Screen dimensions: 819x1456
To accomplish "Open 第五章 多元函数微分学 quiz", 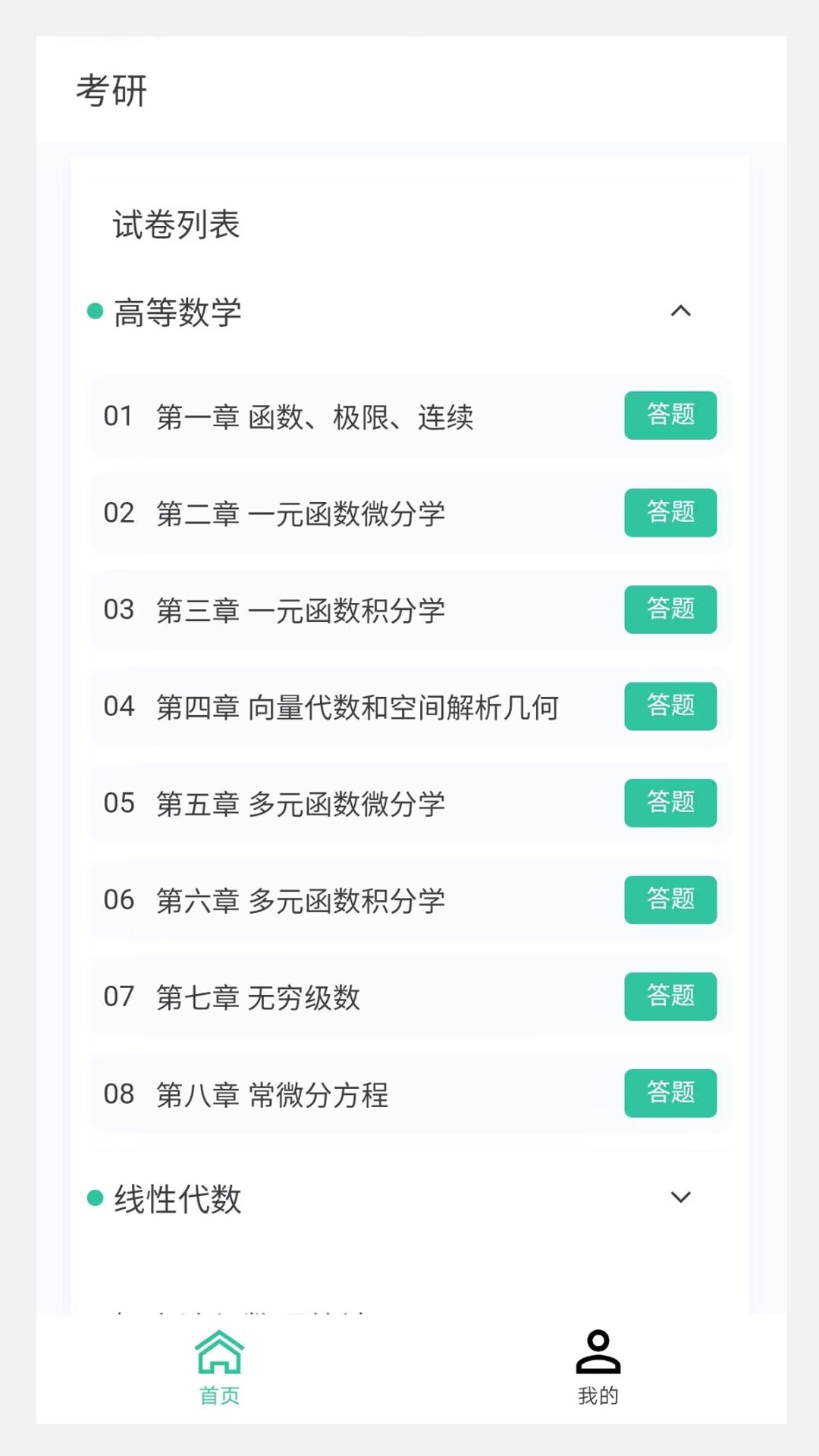I will tap(670, 803).
